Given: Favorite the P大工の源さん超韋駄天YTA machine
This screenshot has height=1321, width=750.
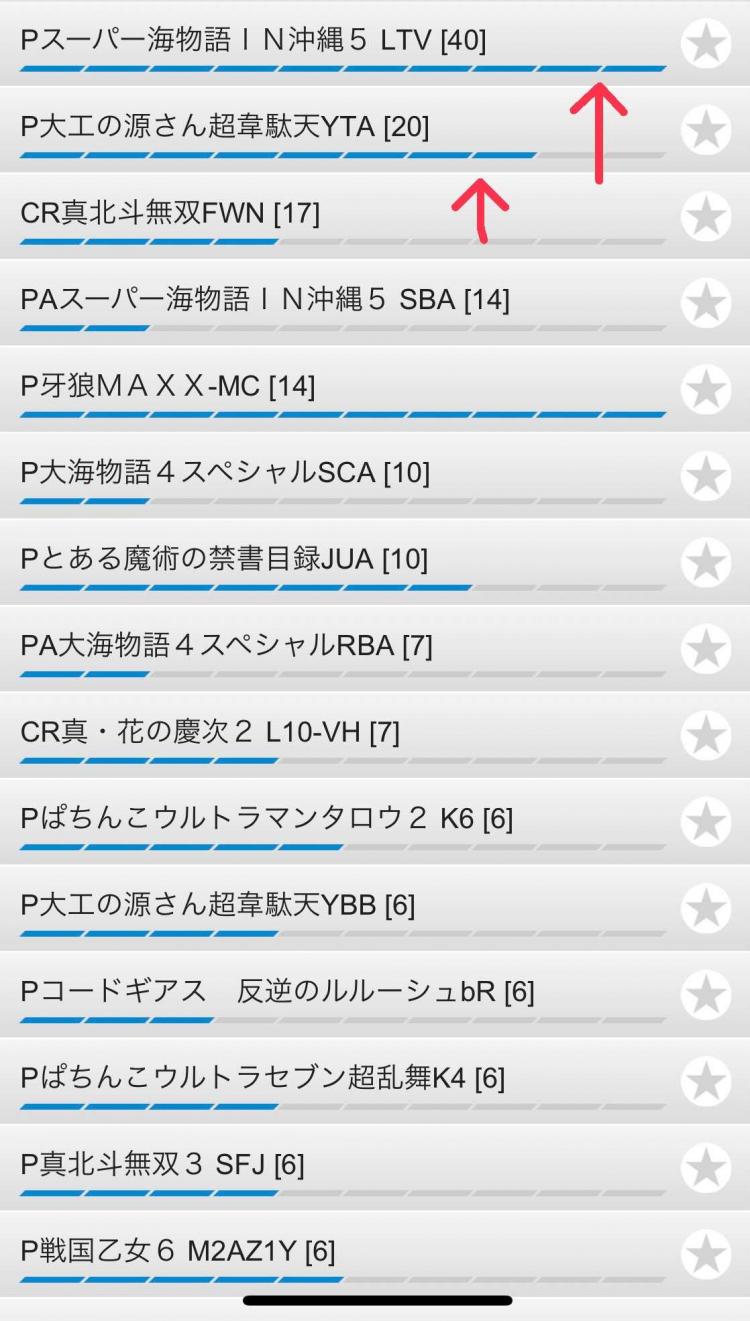Looking at the screenshot, I should (x=706, y=130).
